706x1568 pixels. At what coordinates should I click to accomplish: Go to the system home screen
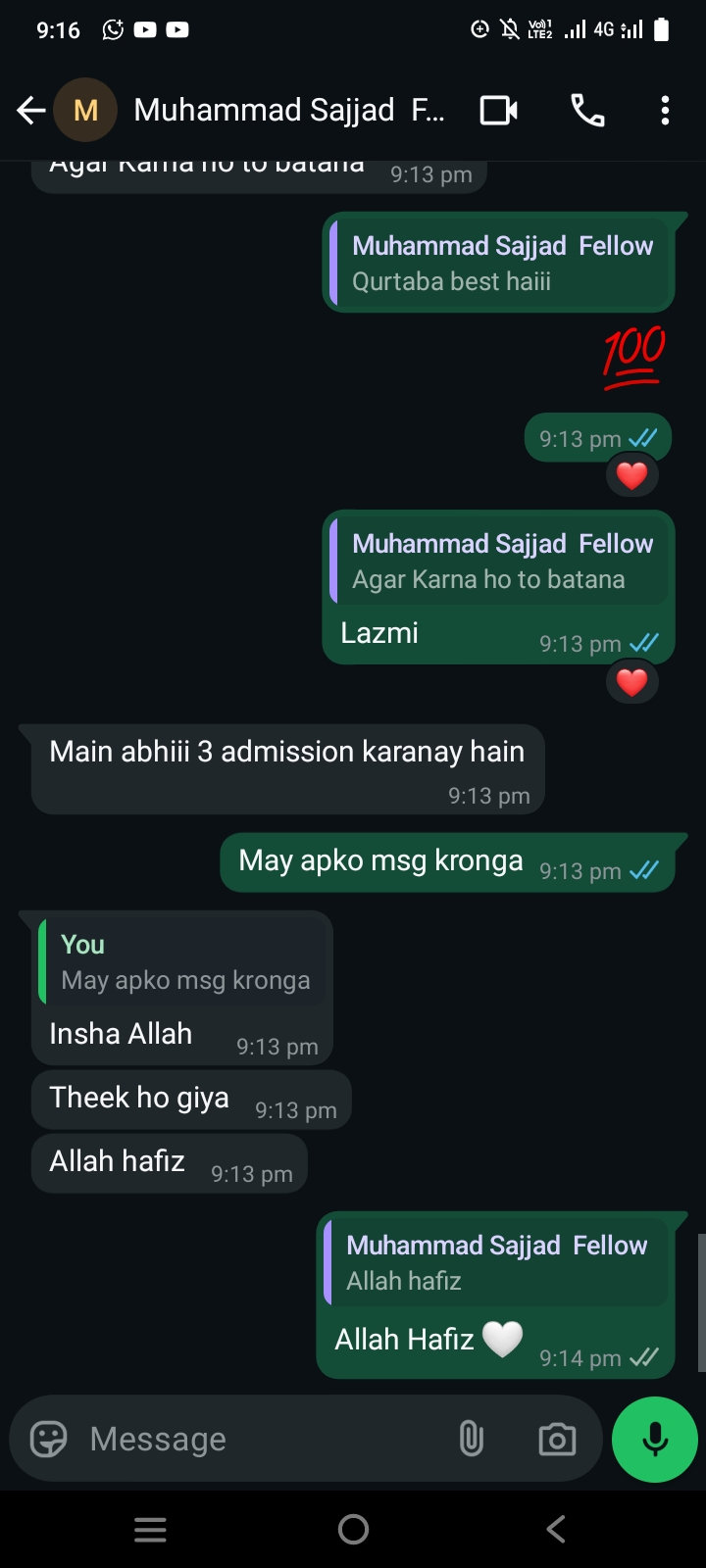(353, 1529)
